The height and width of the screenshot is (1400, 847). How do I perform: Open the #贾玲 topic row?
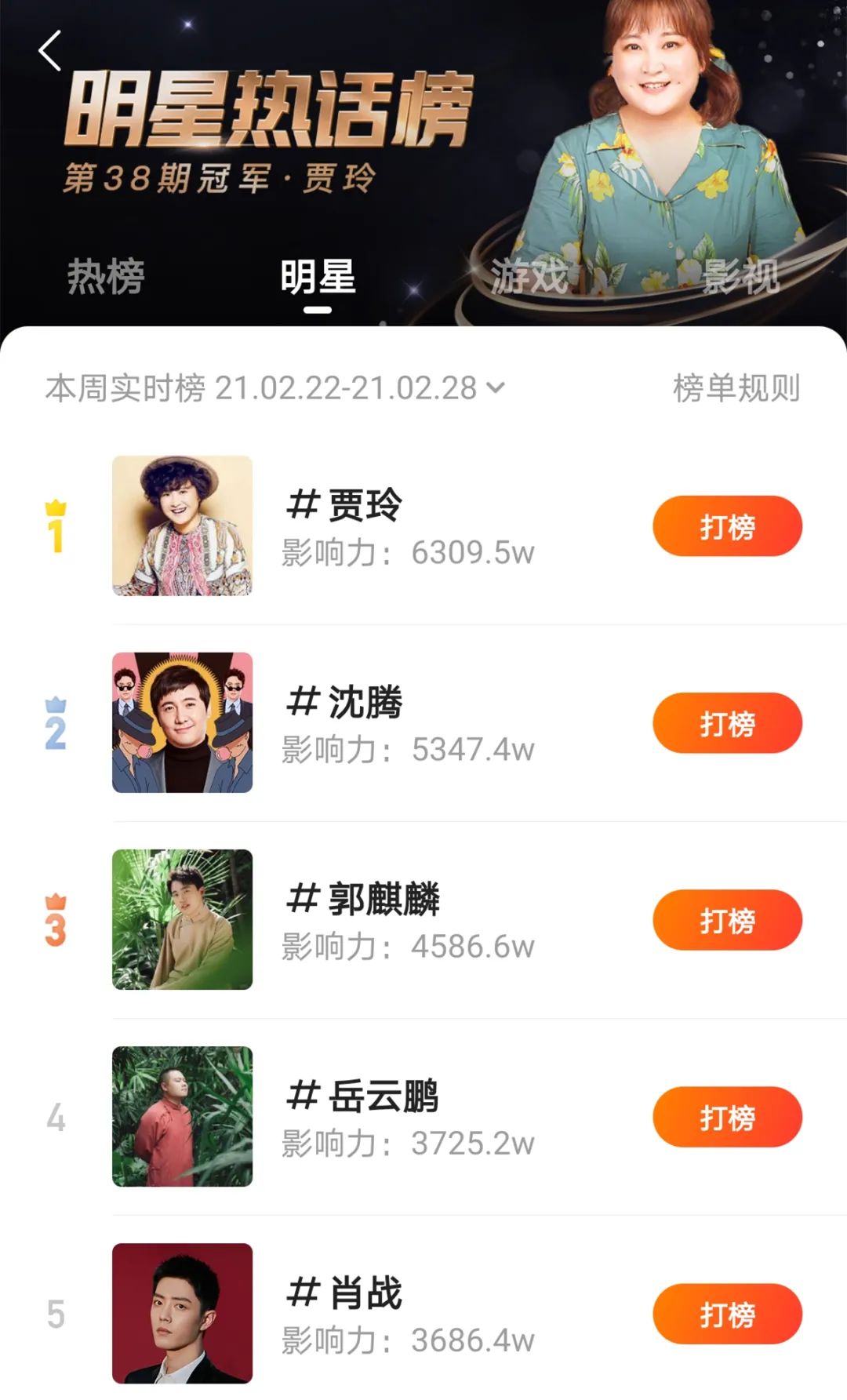click(x=408, y=526)
